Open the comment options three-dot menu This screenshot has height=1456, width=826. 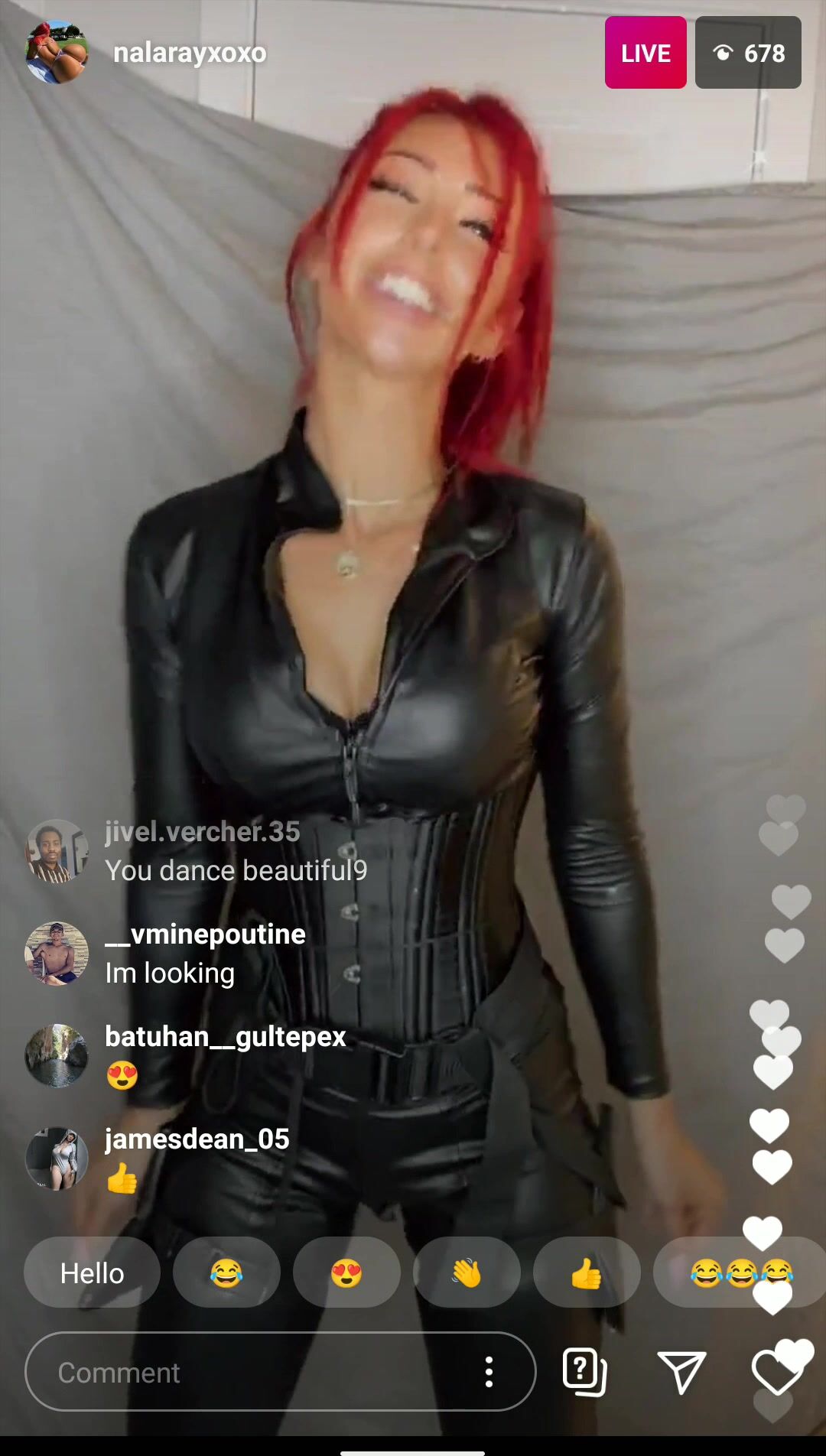click(x=489, y=1373)
